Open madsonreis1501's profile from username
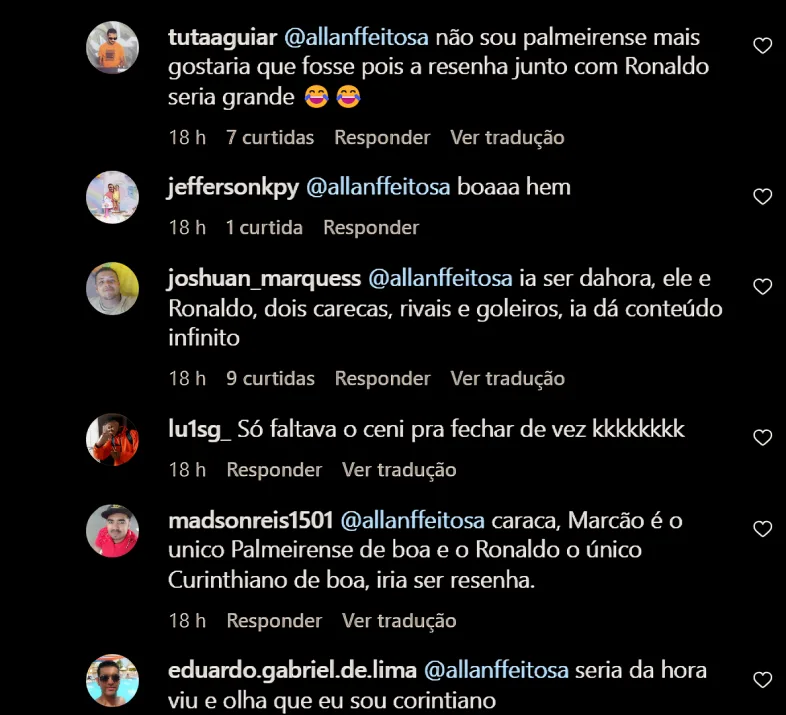786x715 pixels. coord(251,520)
